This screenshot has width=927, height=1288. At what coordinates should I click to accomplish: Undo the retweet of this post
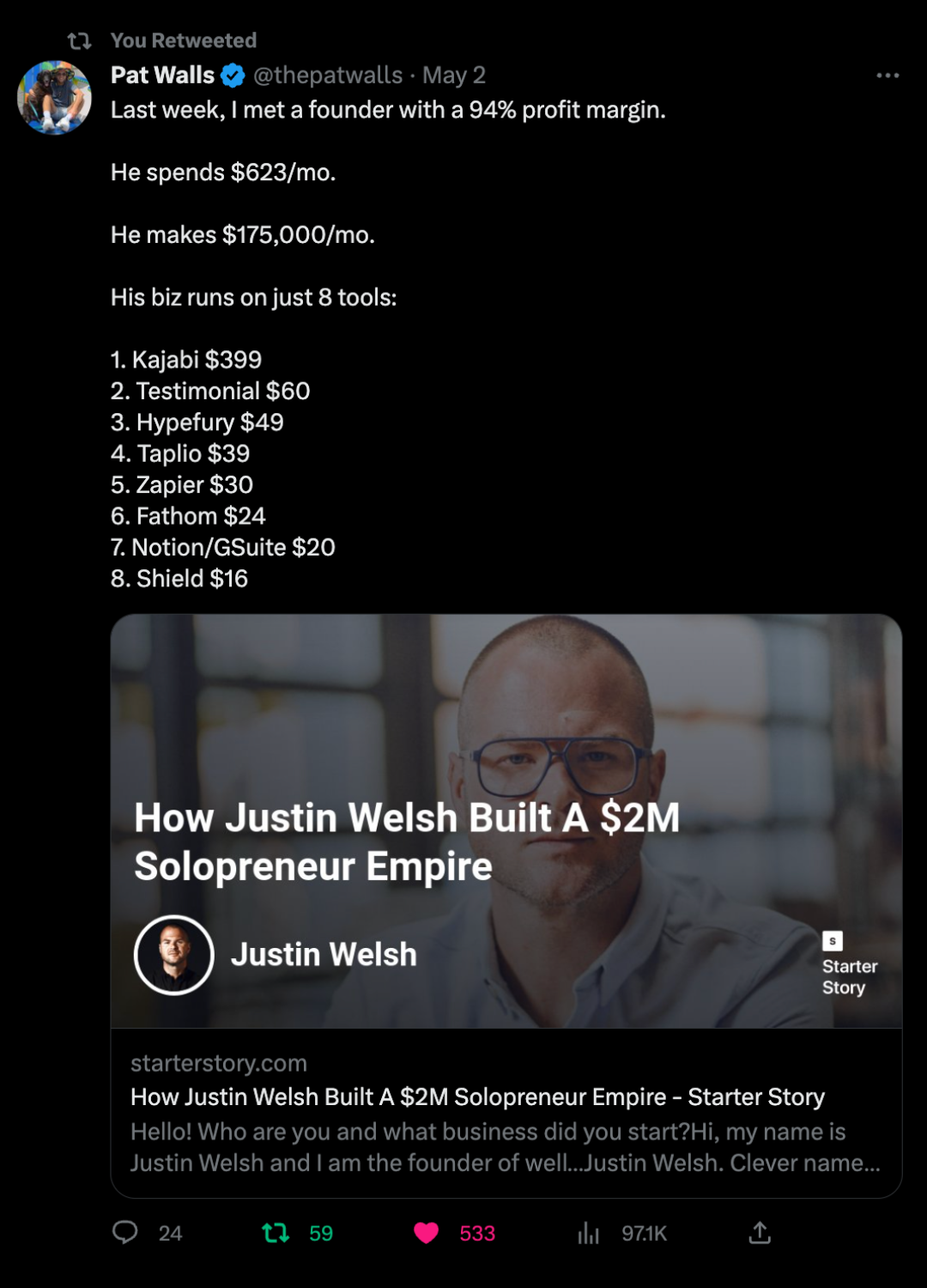coord(276,1233)
